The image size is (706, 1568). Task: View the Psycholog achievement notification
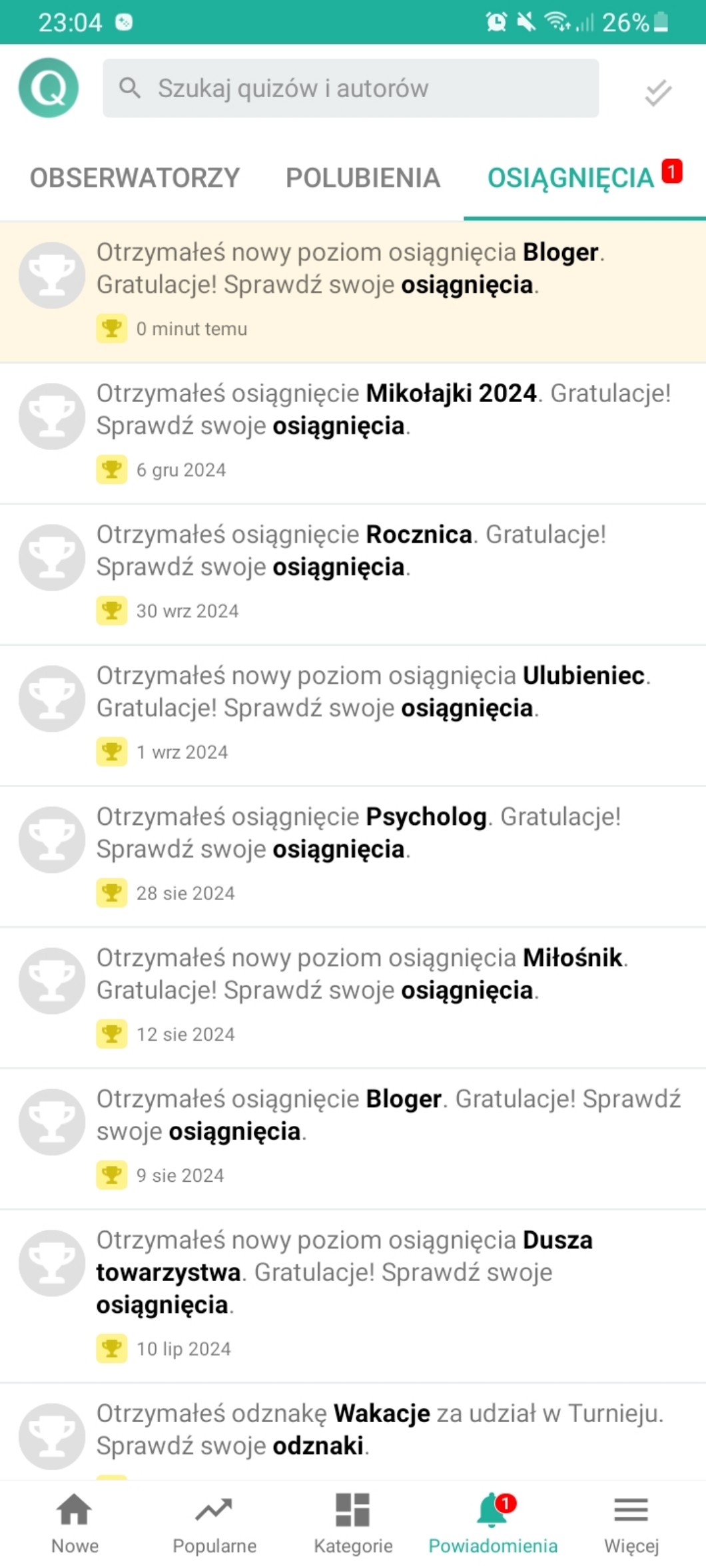tap(352, 856)
